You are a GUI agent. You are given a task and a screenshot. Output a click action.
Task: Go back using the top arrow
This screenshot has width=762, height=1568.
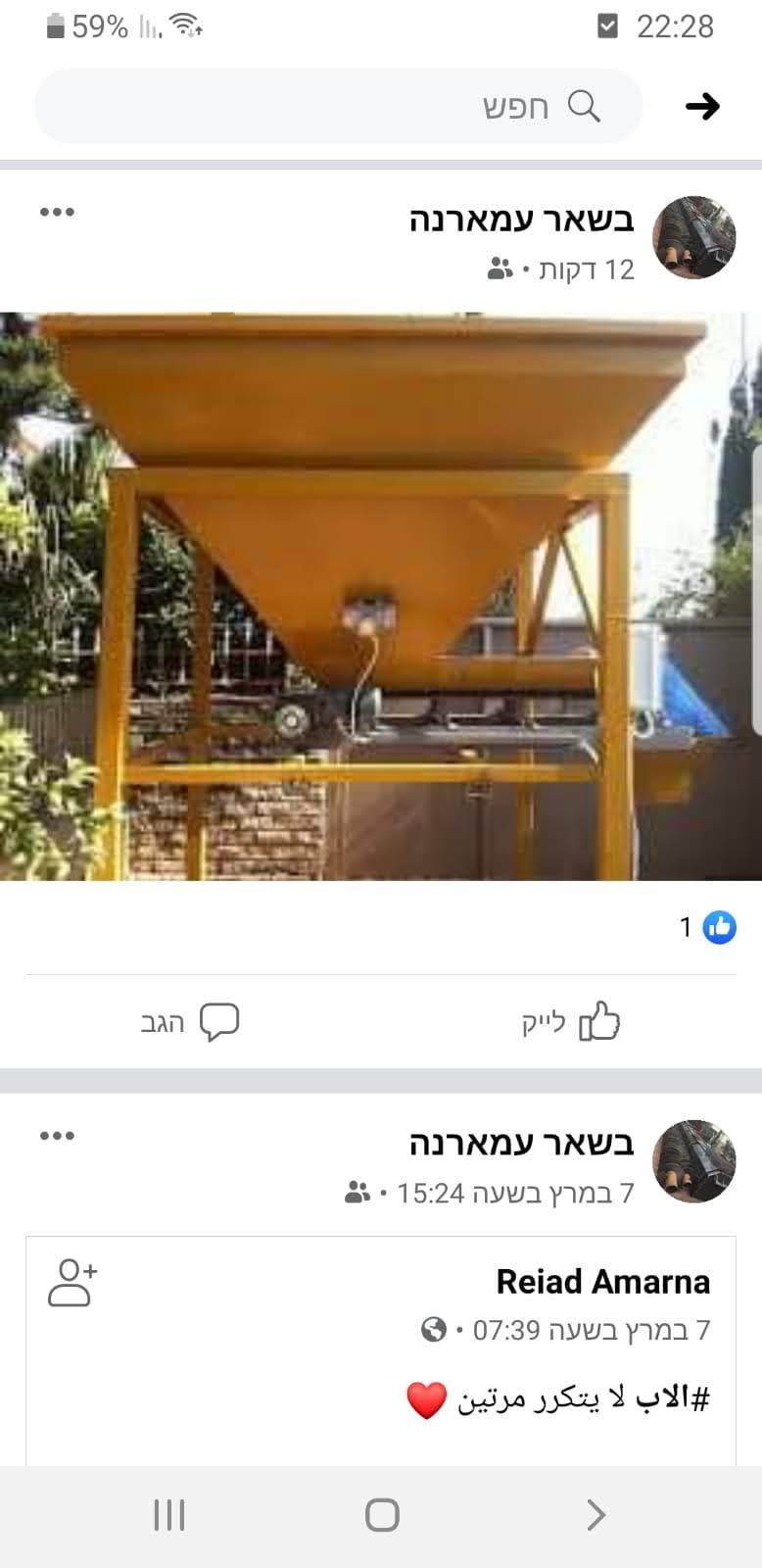point(702,106)
